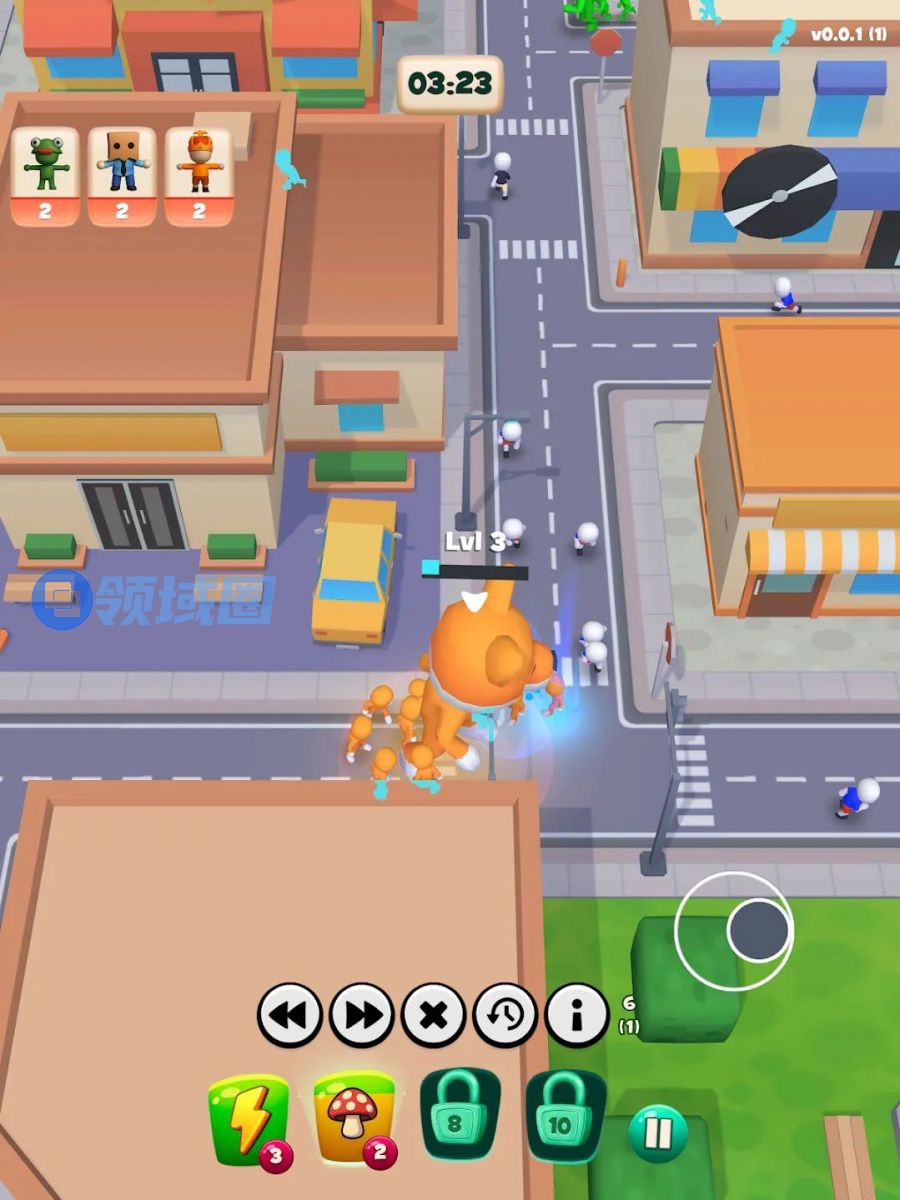Tap the history clock button
The height and width of the screenshot is (1200, 900).
click(x=505, y=1016)
